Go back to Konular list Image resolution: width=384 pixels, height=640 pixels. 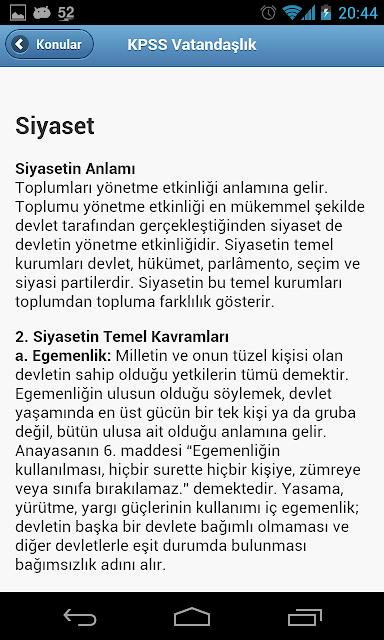coord(49,44)
